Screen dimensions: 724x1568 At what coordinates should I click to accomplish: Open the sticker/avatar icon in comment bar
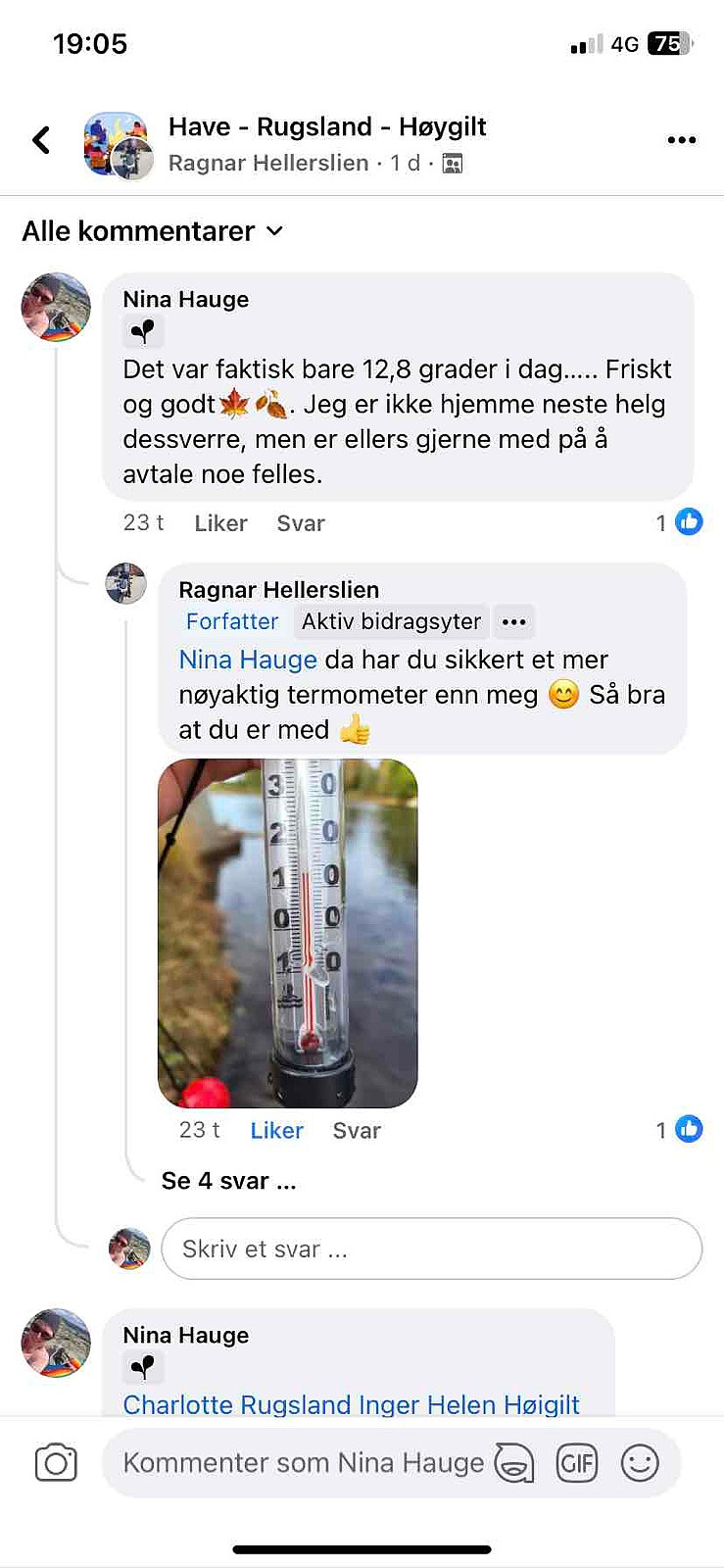(x=514, y=1463)
